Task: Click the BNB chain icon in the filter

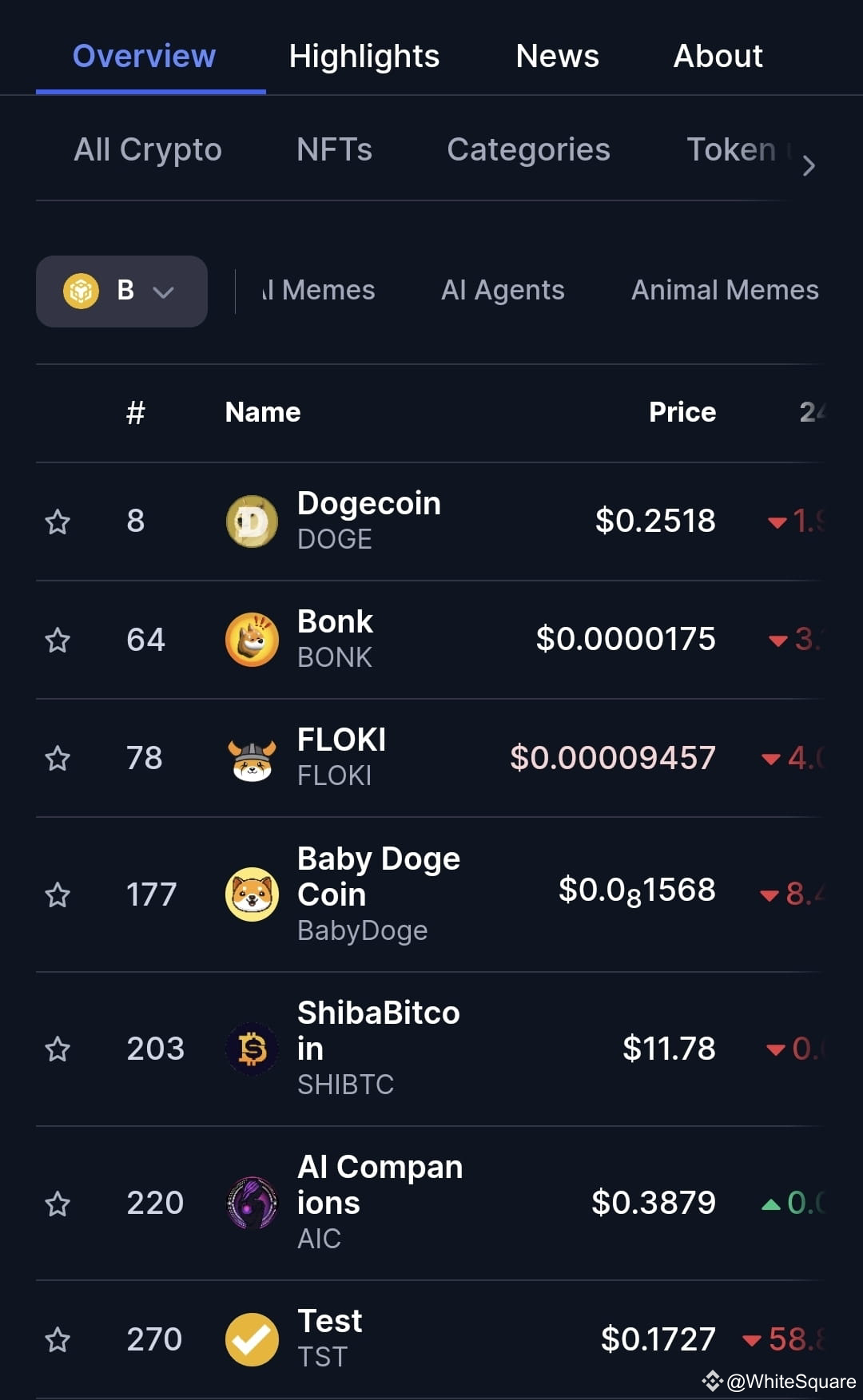Action: pyautogui.click(x=82, y=291)
